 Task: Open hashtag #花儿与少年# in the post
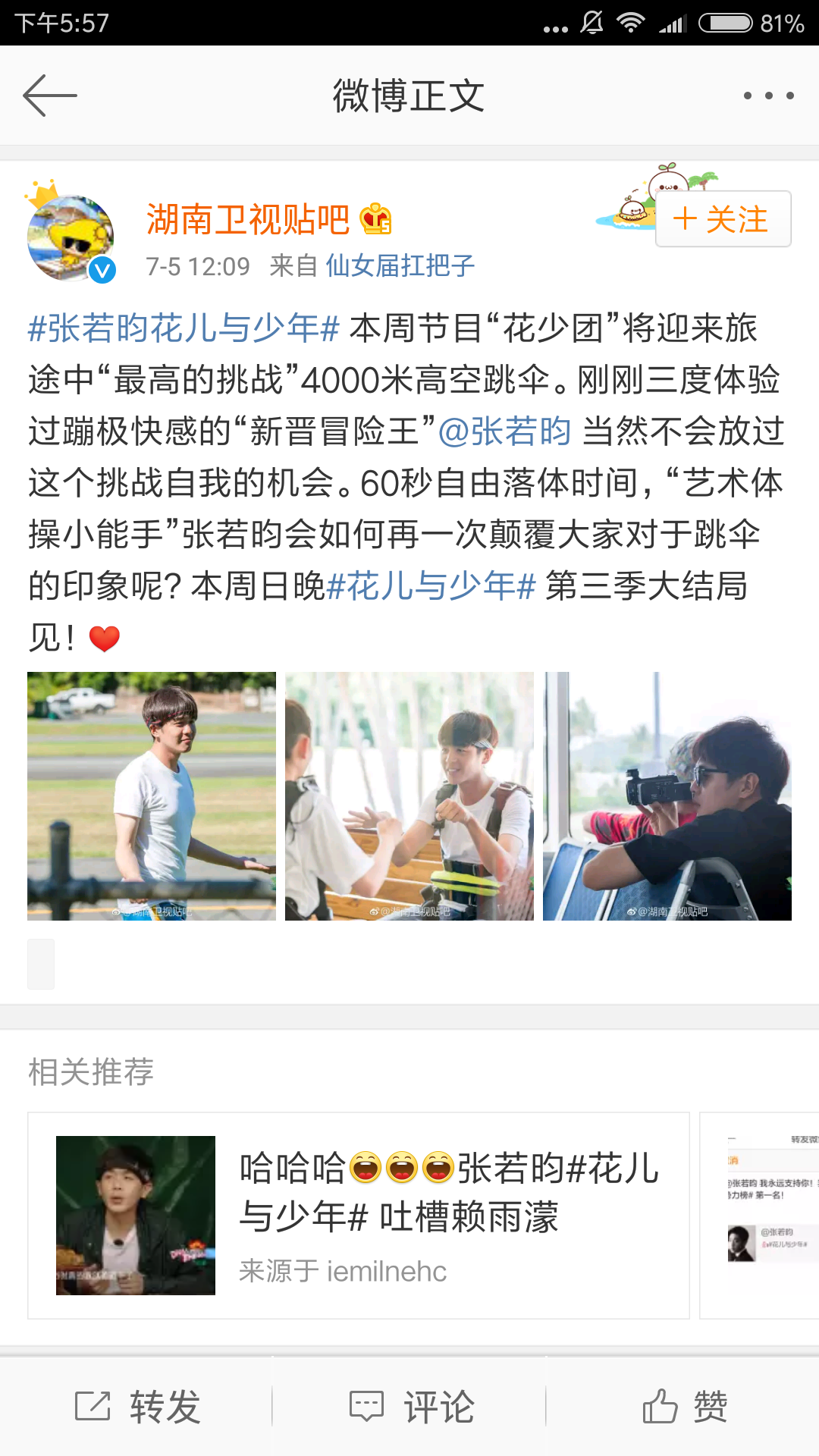tap(431, 586)
